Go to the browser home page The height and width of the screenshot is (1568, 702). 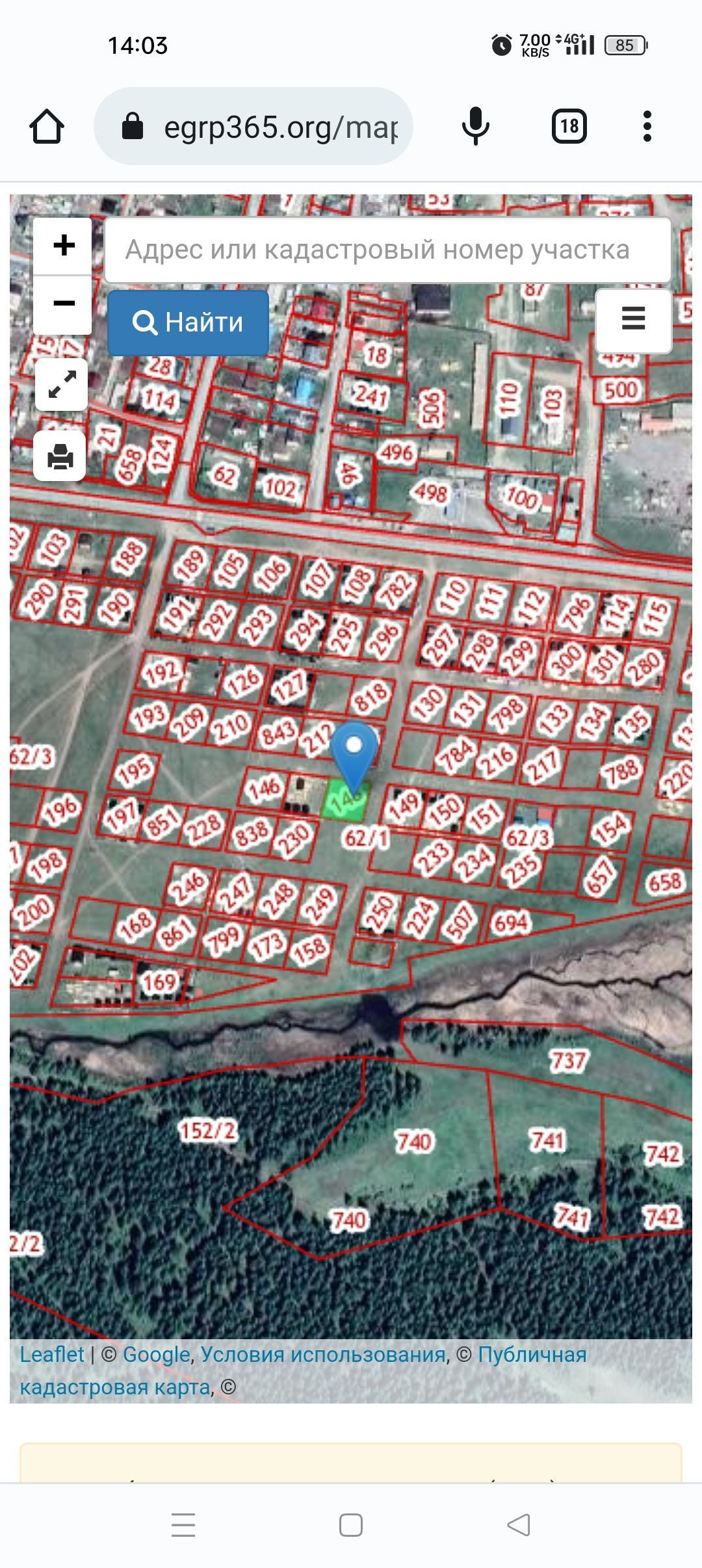coord(47,126)
